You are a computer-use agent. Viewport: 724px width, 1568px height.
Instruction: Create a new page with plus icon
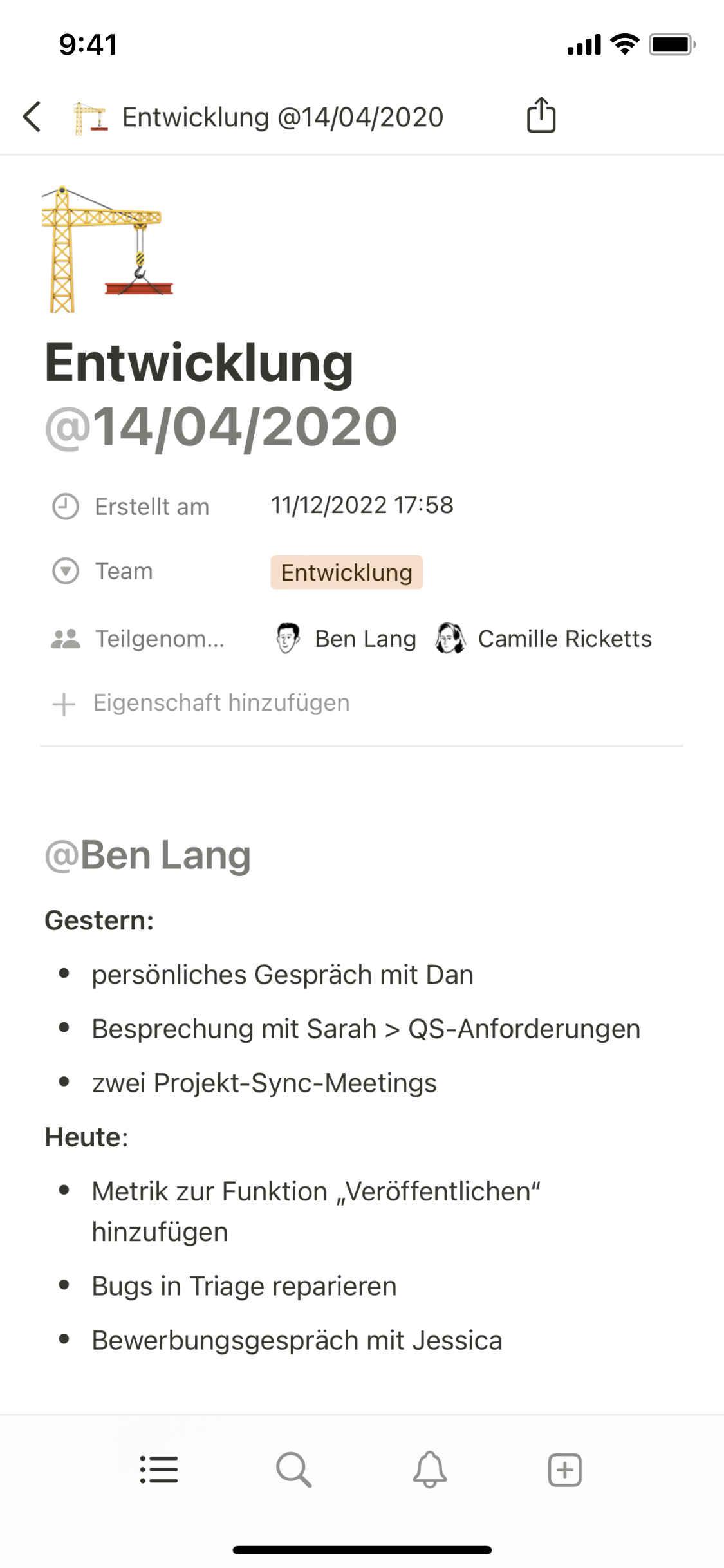point(564,1470)
